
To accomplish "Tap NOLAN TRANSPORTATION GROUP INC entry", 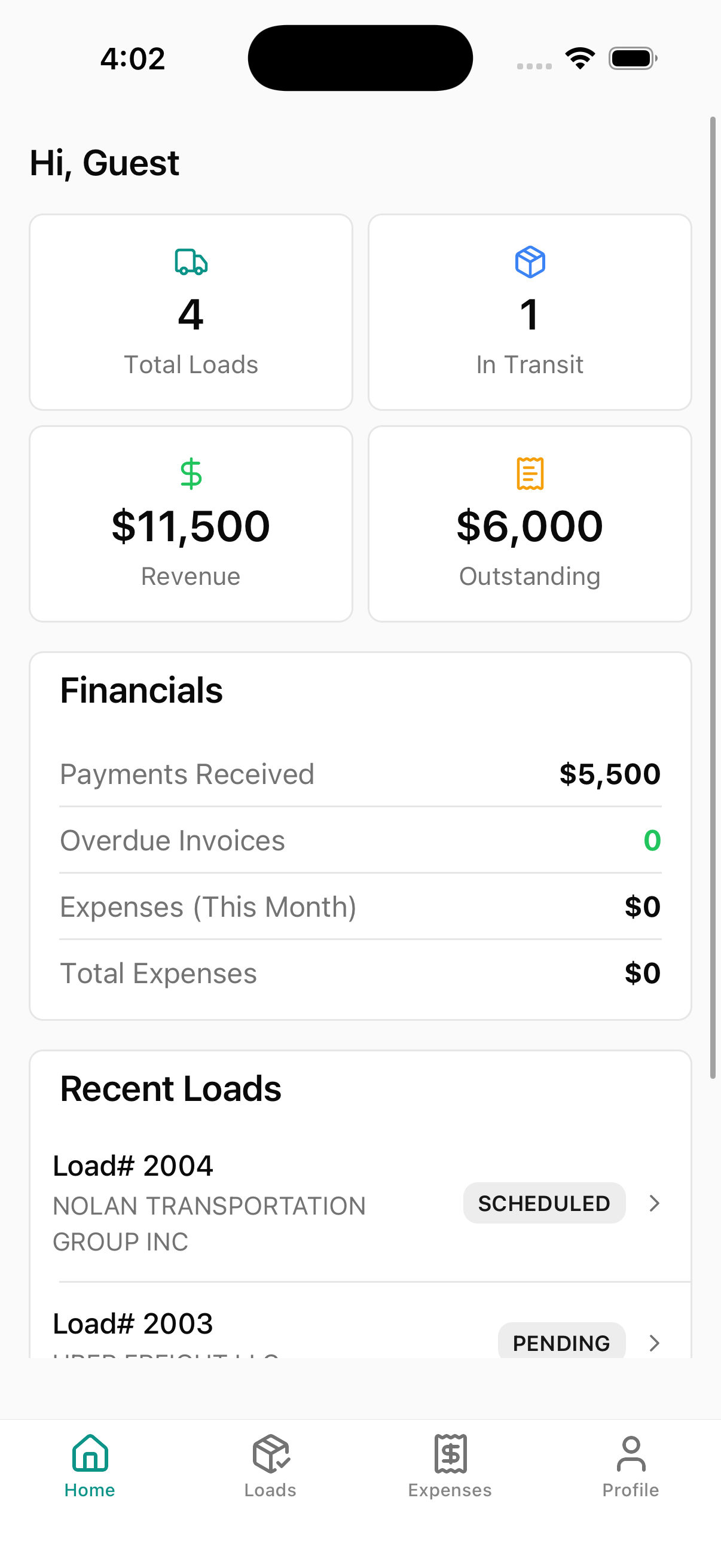I will [x=208, y=1224].
